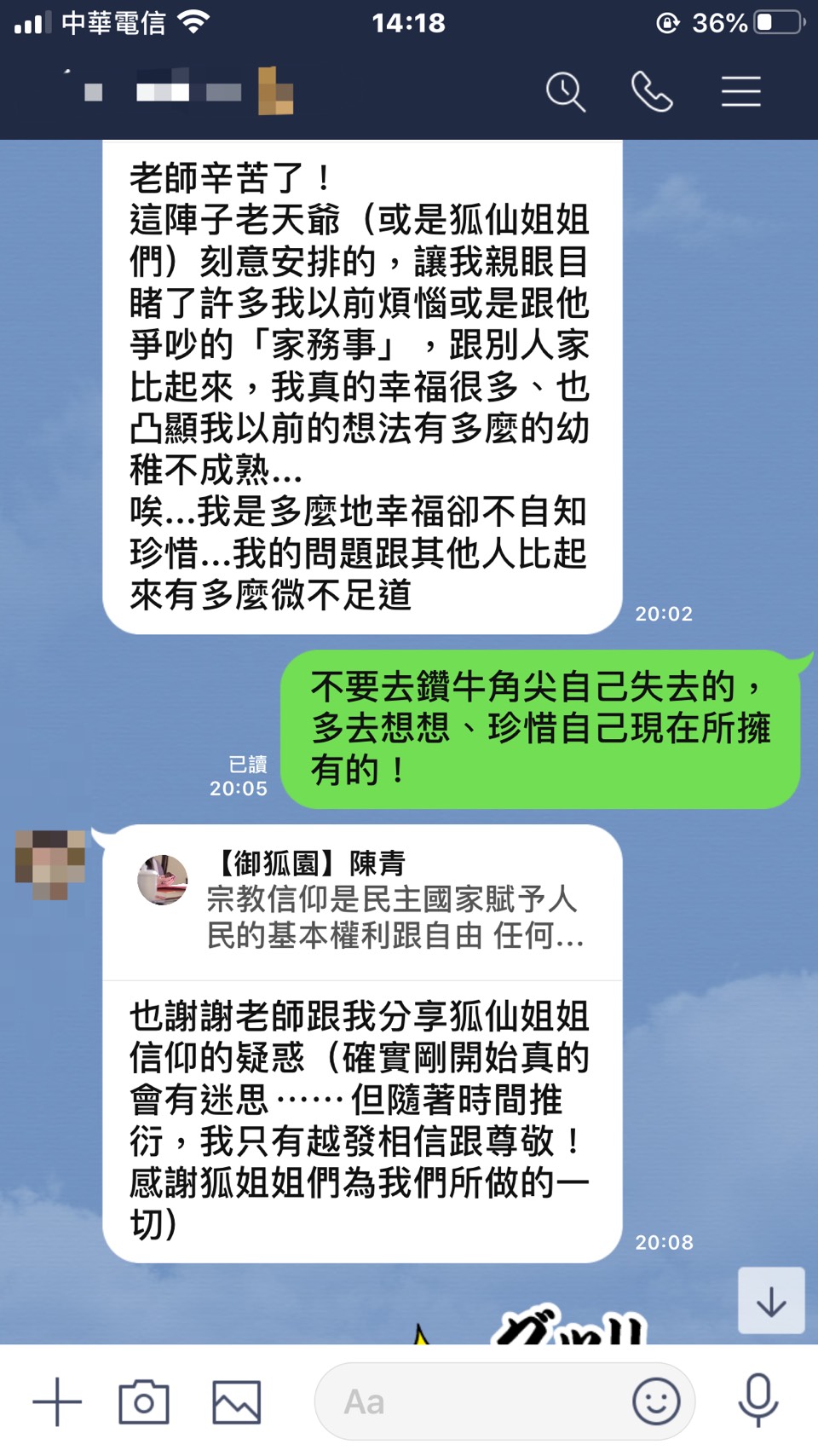Open the chat menu
The image size is (818, 1456).
coord(740,92)
